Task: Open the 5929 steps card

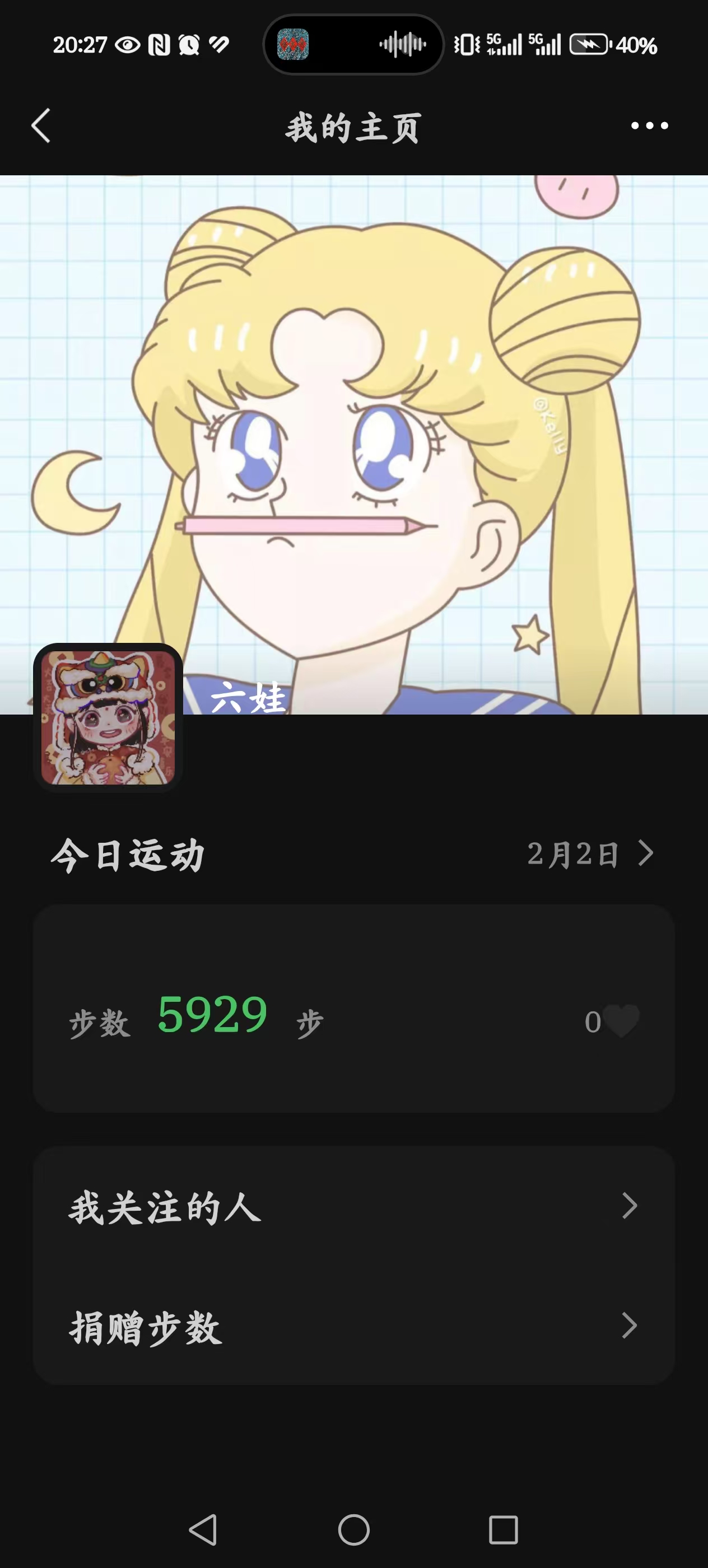Action: (353, 1009)
